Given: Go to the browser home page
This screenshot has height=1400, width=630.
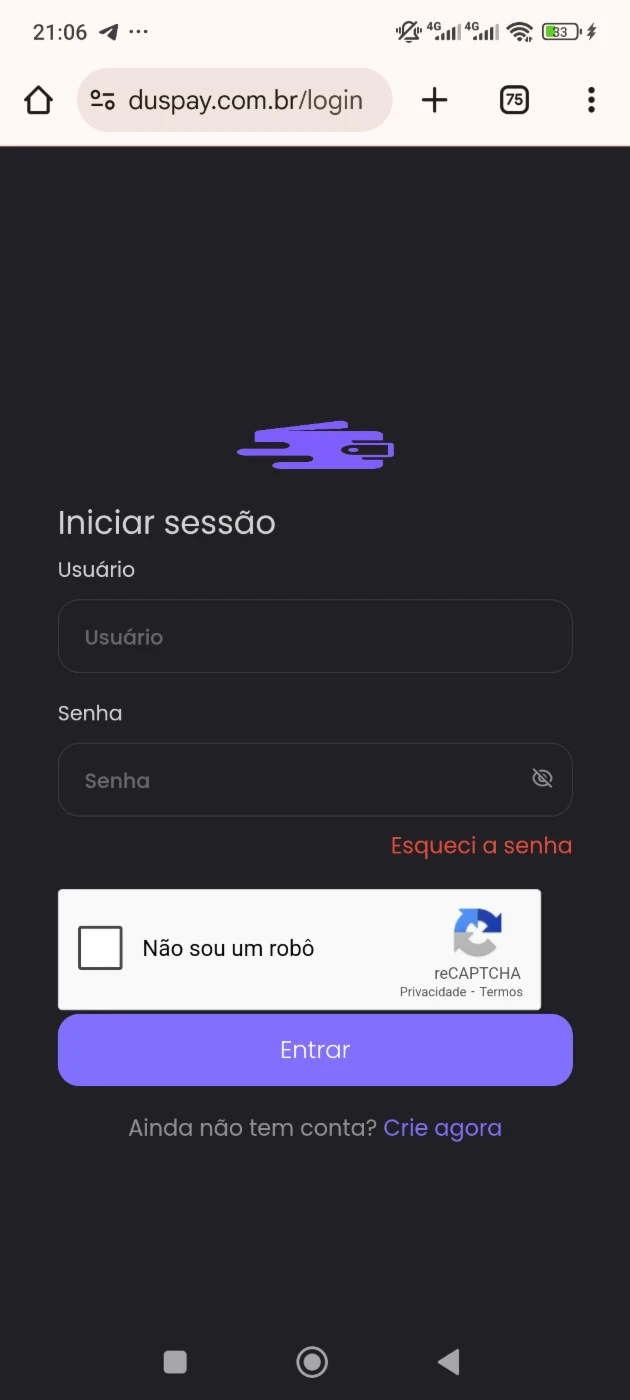Looking at the screenshot, I should point(38,100).
